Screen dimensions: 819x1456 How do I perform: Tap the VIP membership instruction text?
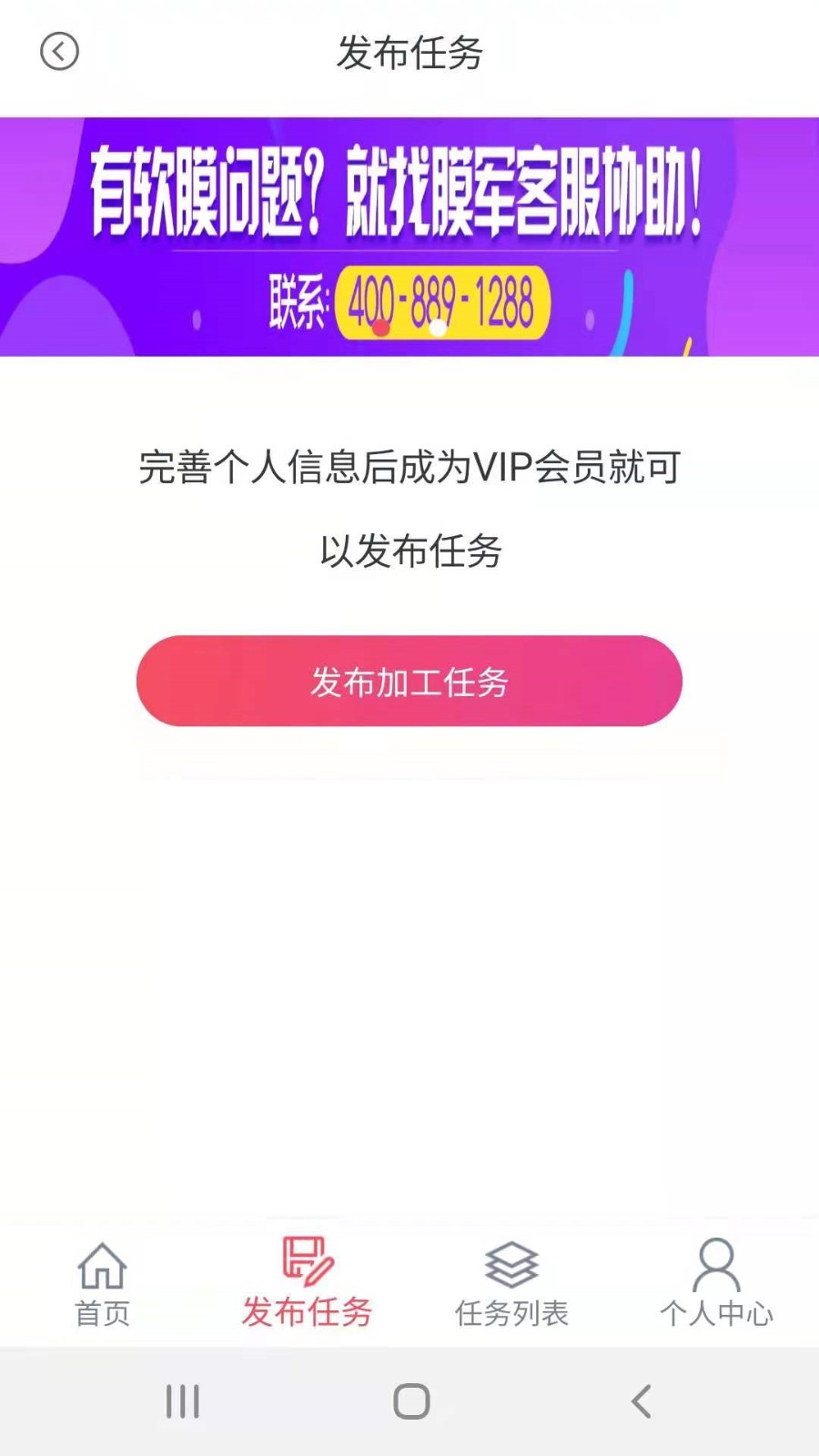(x=409, y=505)
